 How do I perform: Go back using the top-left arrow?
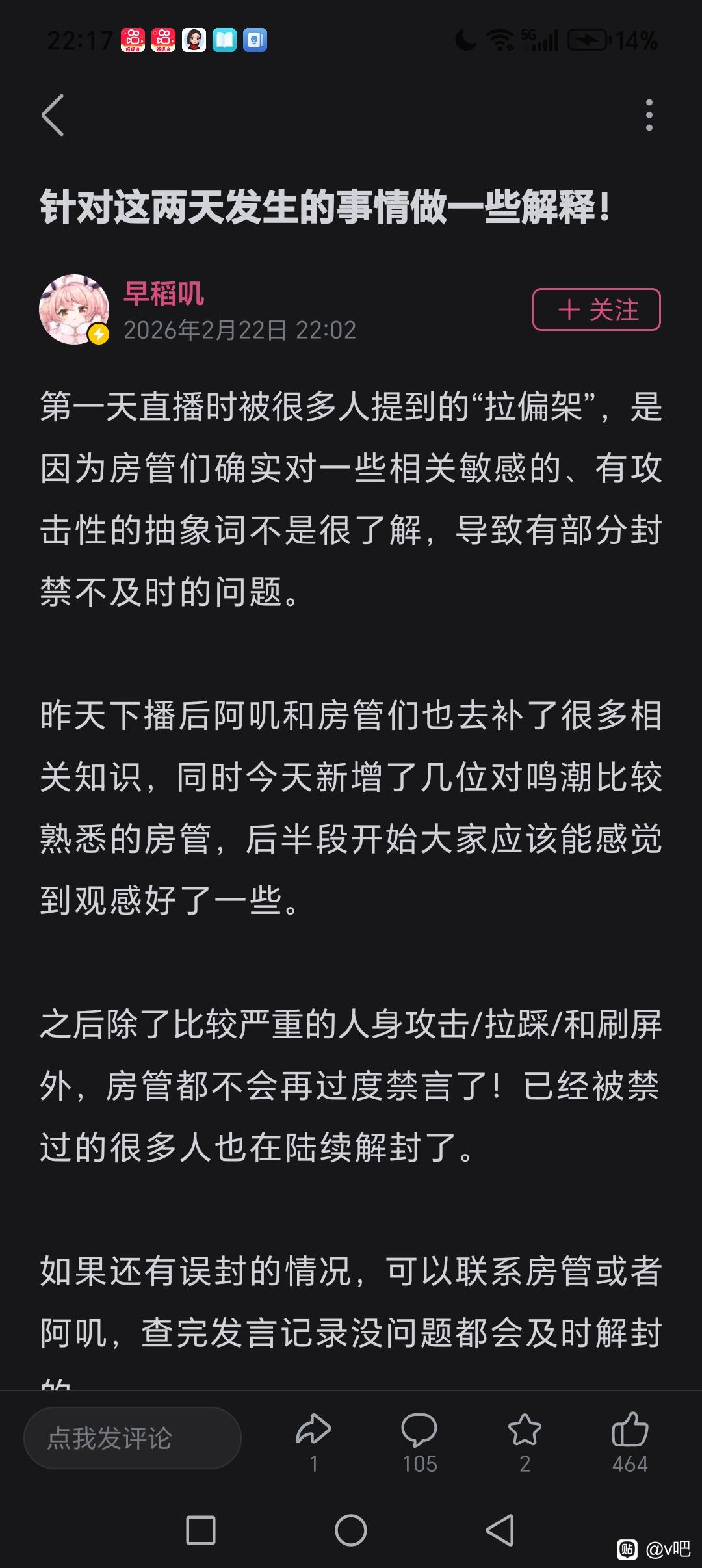[x=53, y=115]
